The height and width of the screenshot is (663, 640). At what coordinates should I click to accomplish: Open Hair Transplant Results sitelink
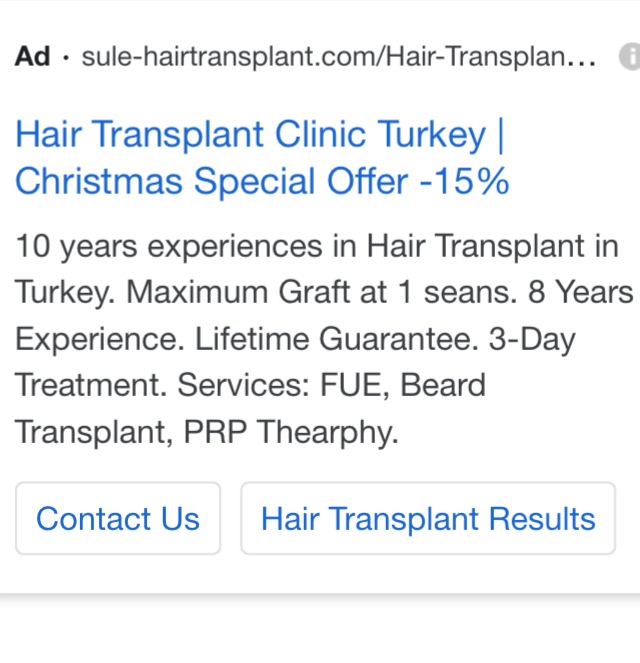(428, 518)
